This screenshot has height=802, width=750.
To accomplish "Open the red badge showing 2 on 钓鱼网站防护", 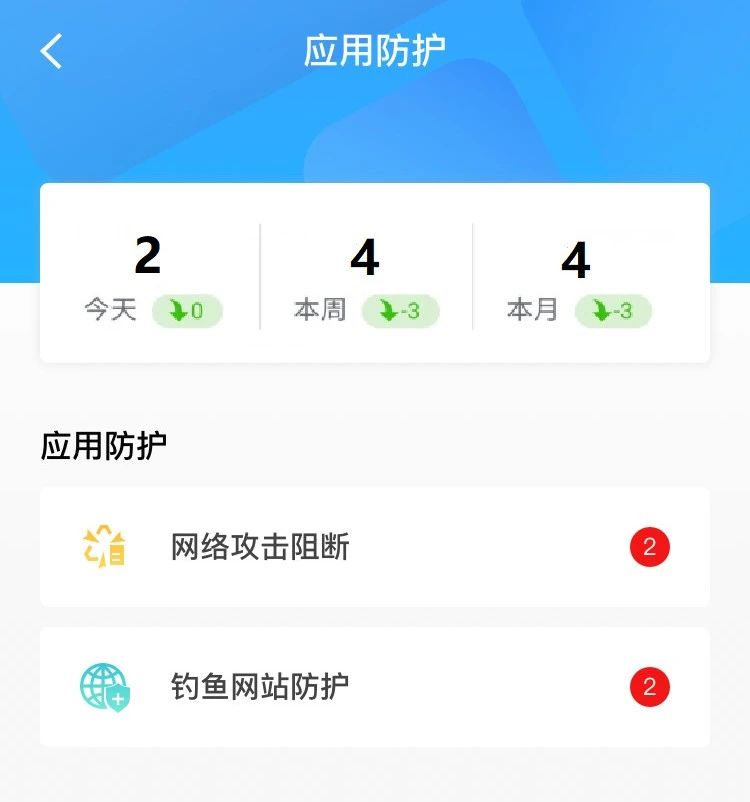I will [651, 689].
